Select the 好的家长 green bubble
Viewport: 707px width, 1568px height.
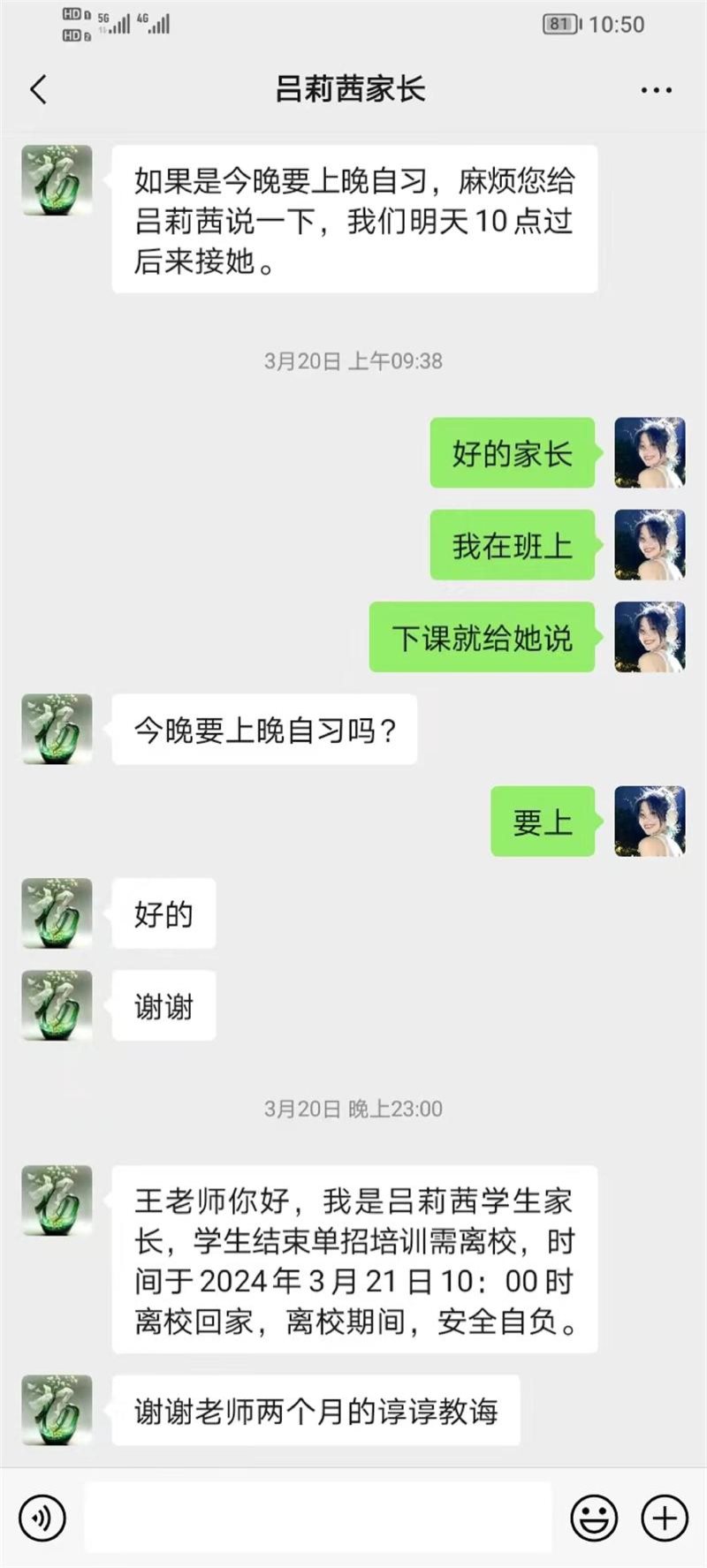tap(512, 455)
